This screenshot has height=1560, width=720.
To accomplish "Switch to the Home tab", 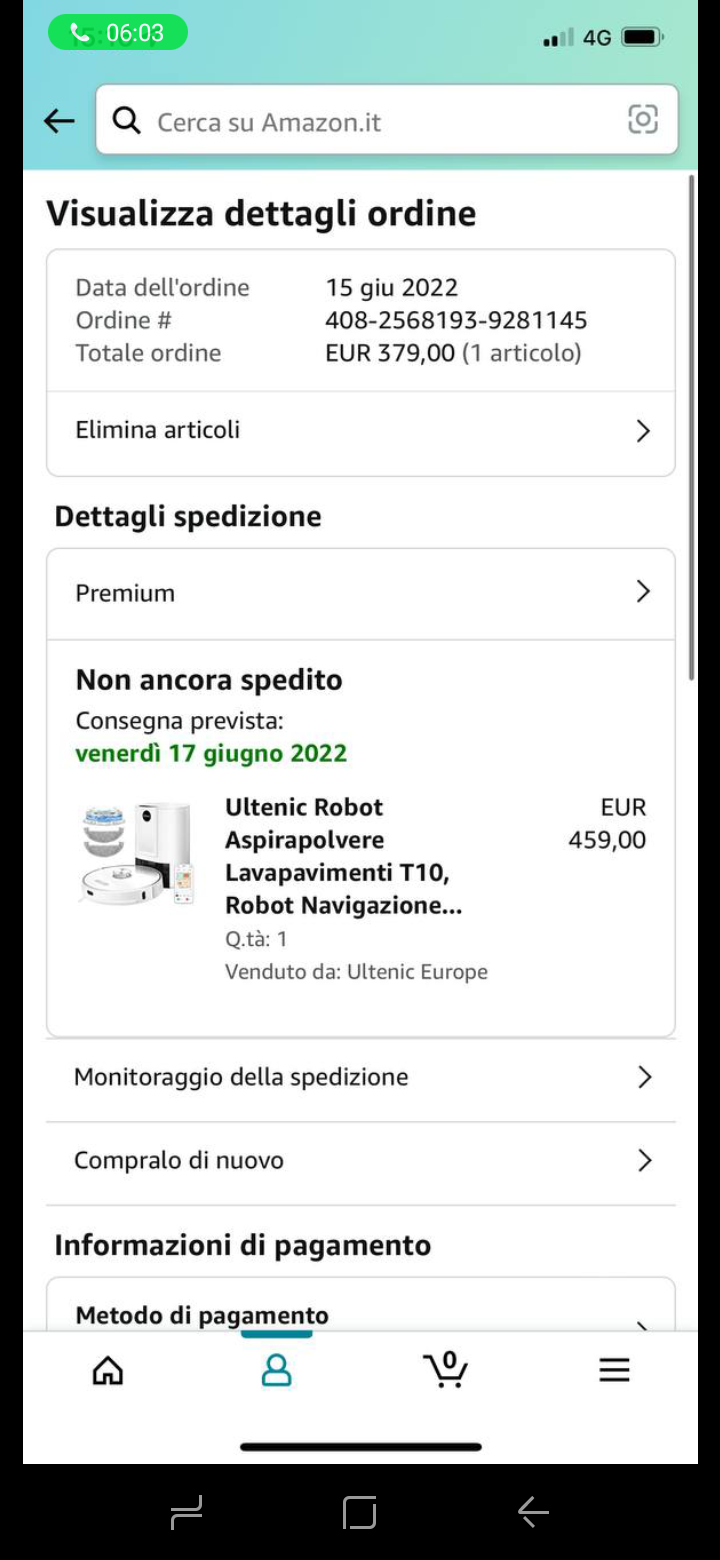I will click(107, 1370).
